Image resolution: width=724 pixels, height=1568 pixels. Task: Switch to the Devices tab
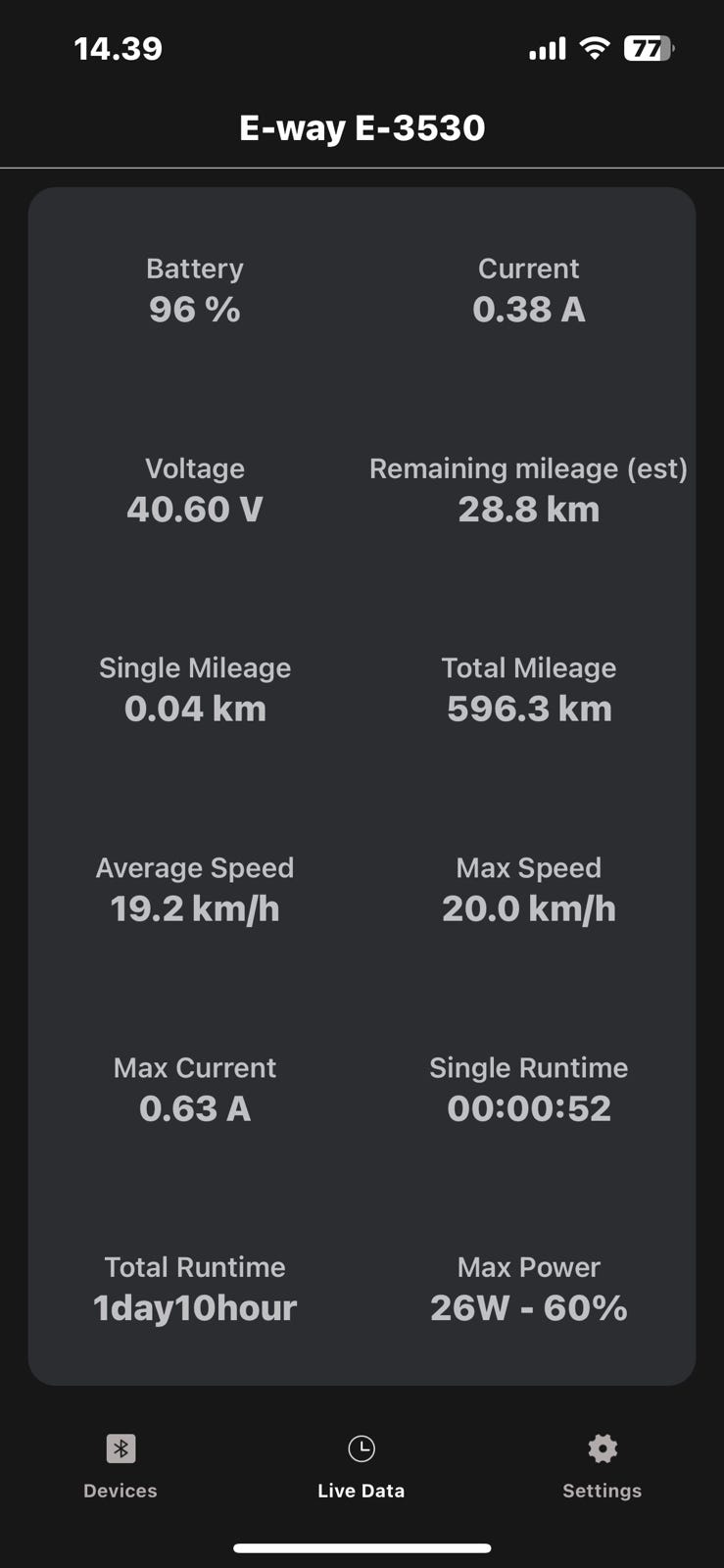coord(121,1465)
